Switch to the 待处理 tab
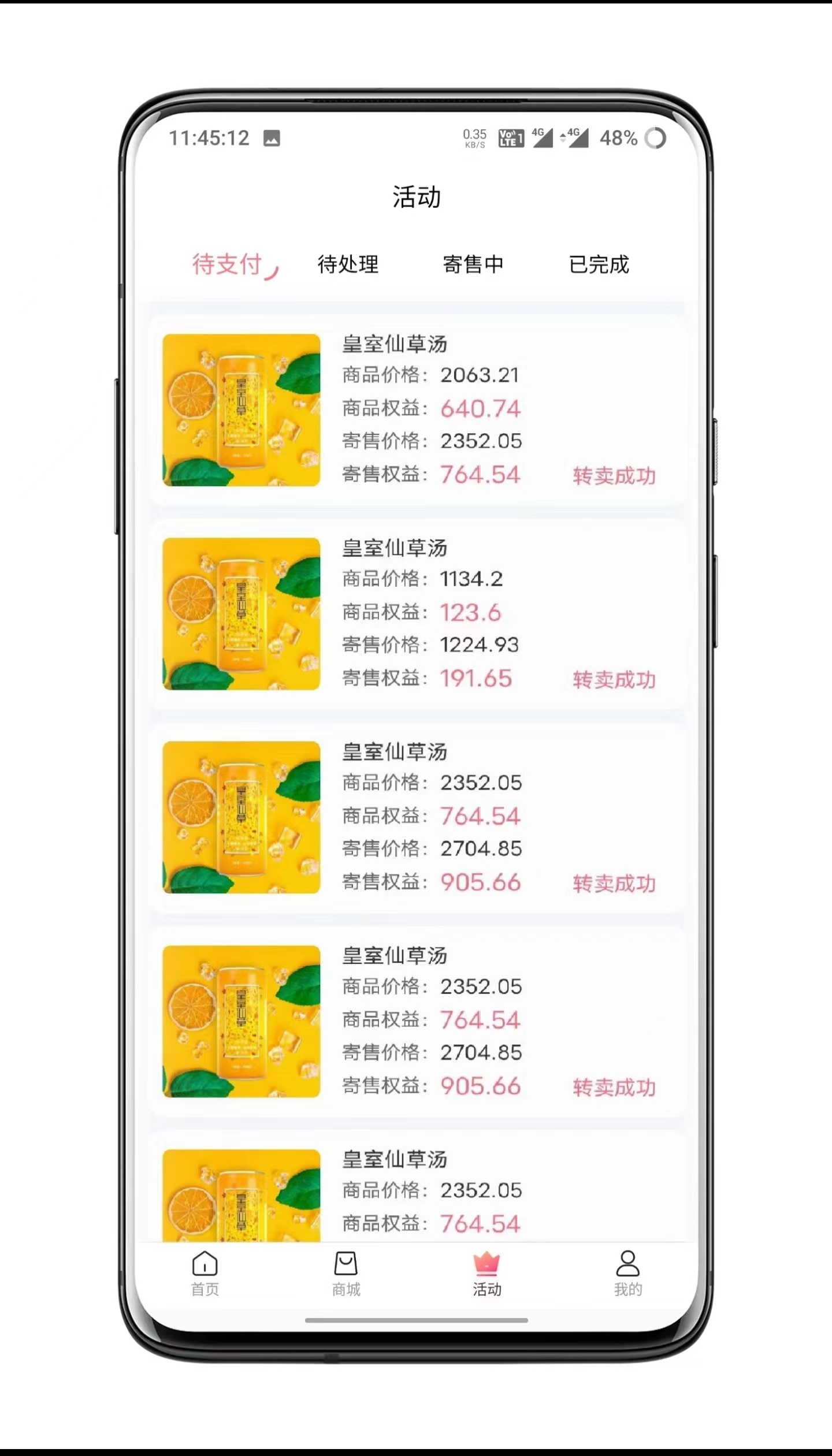The width and height of the screenshot is (832, 1456). pos(348,265)
